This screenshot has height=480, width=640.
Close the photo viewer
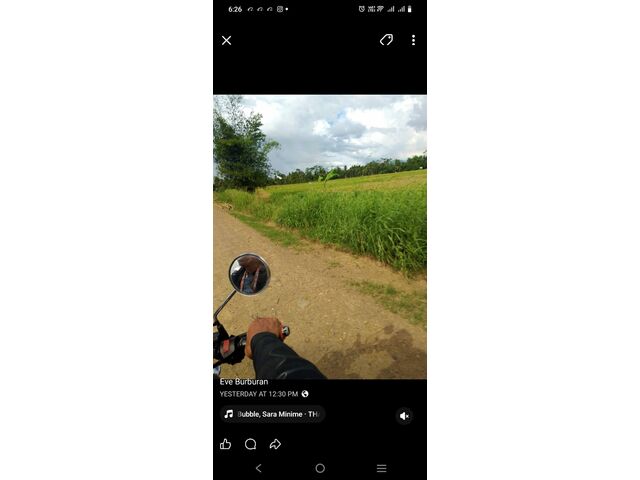coord(226,40)
